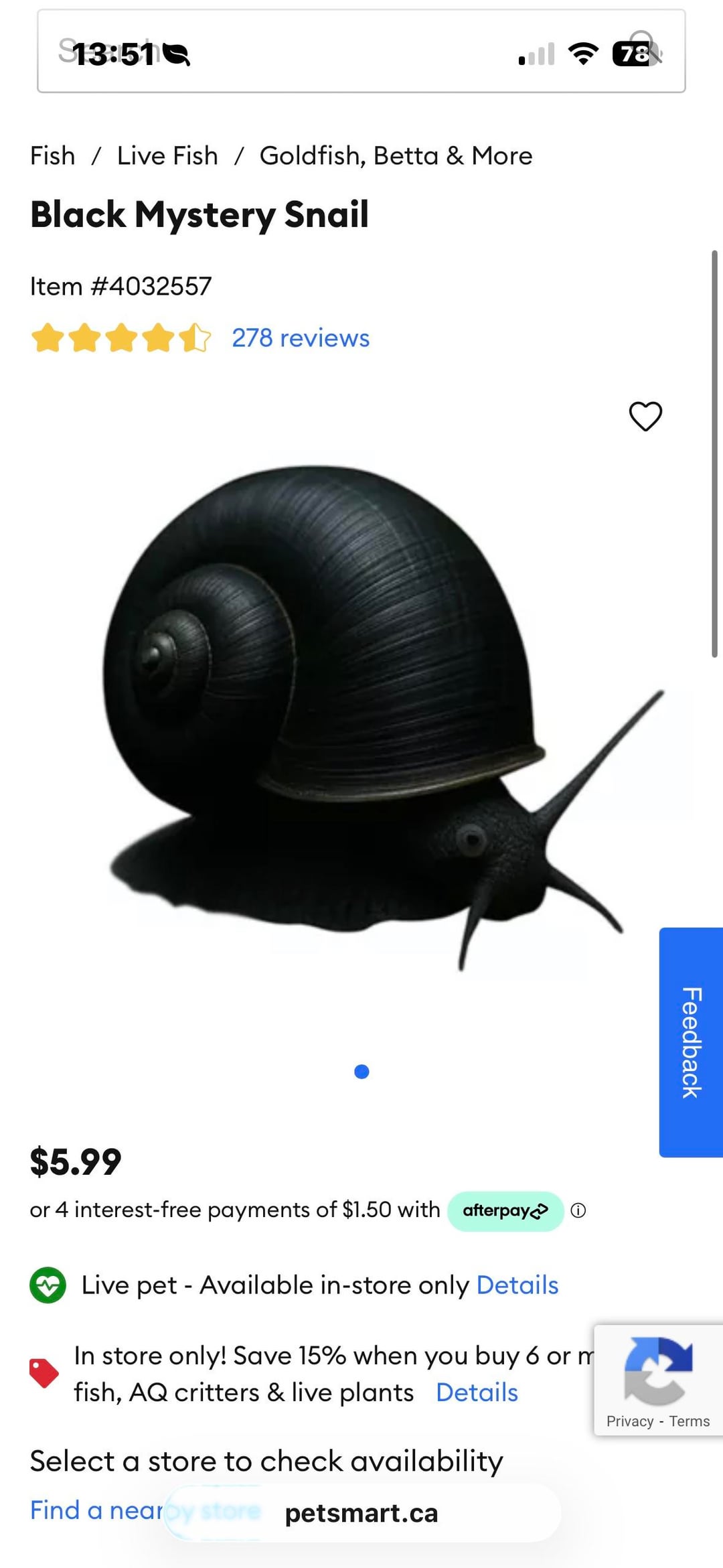This screenshot has height=1568, width=723.
Task: Add Black Mystery Snail to favorites
Action: [x=645, y=417]
